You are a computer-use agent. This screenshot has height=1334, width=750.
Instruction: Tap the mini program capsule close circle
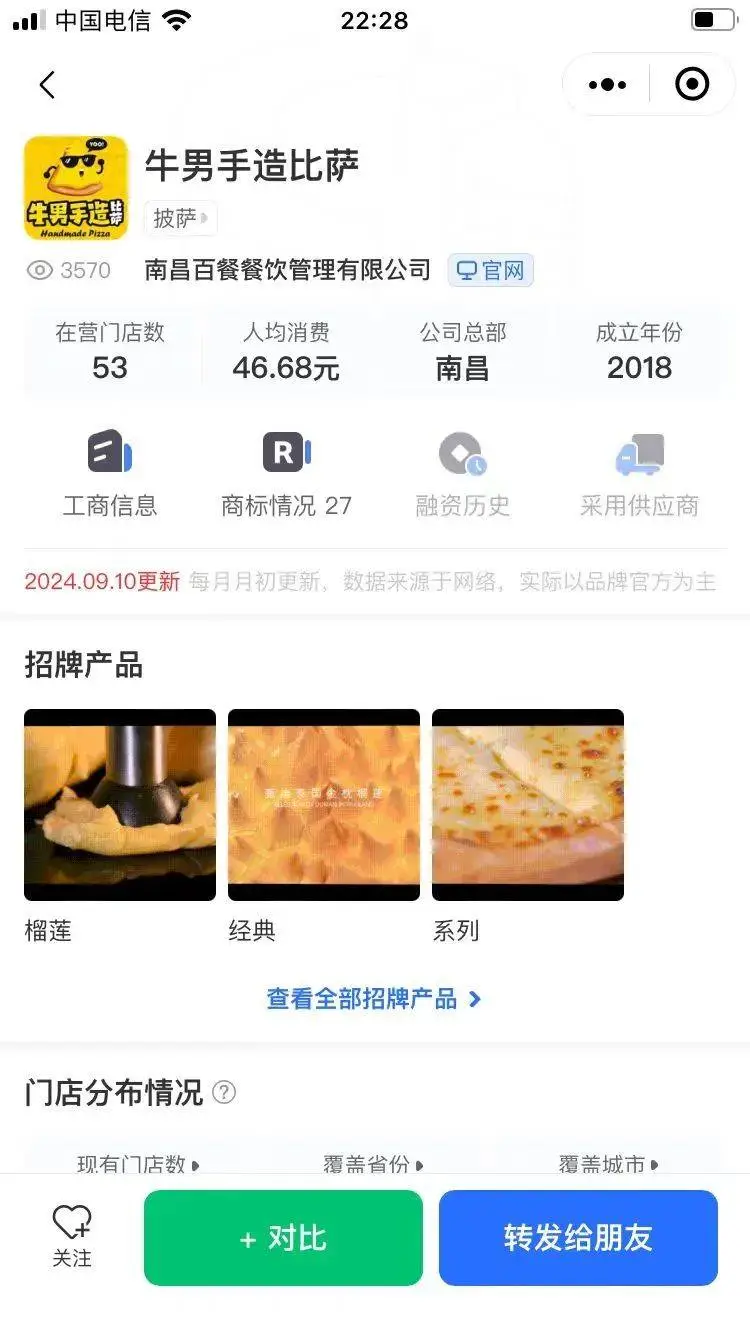tap(690, 84)
